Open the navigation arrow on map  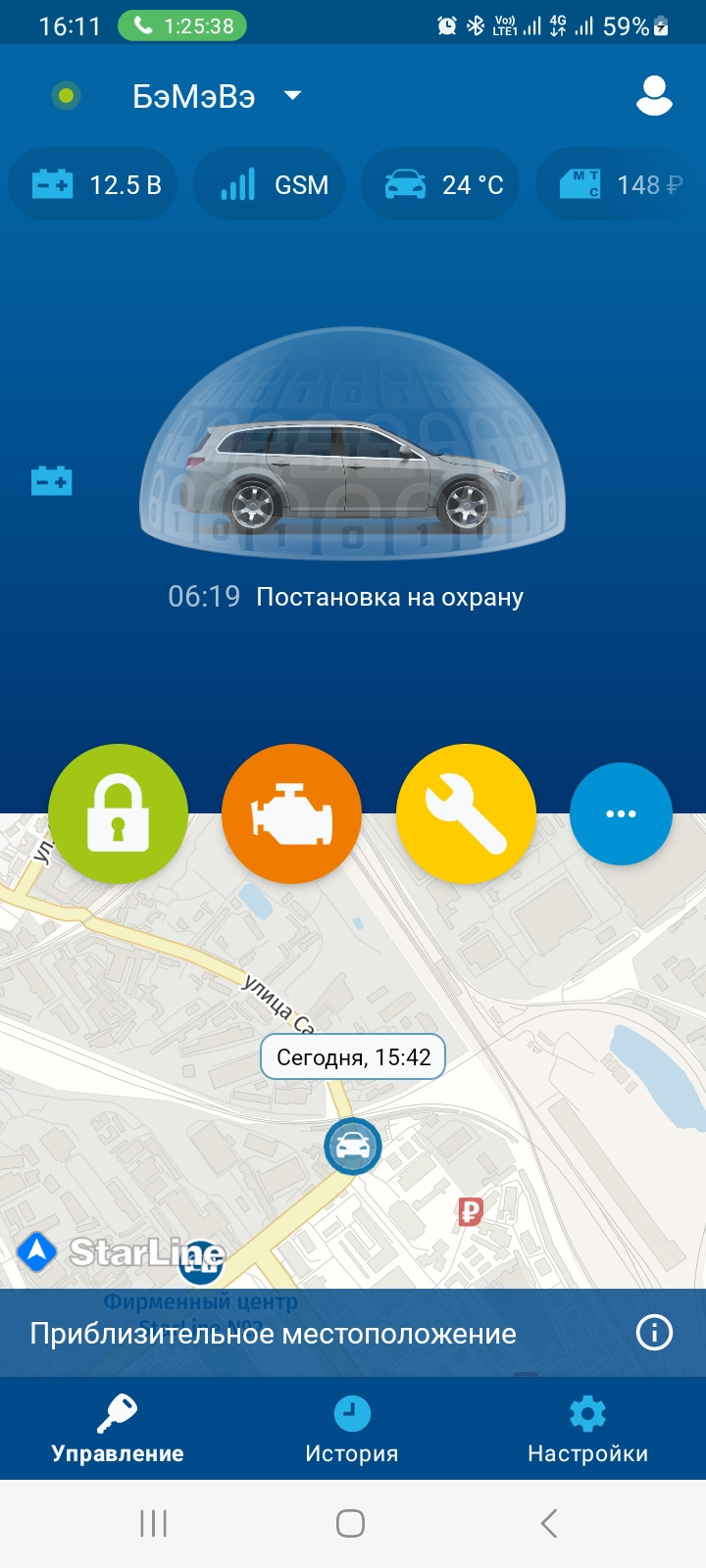(36, 1251)
